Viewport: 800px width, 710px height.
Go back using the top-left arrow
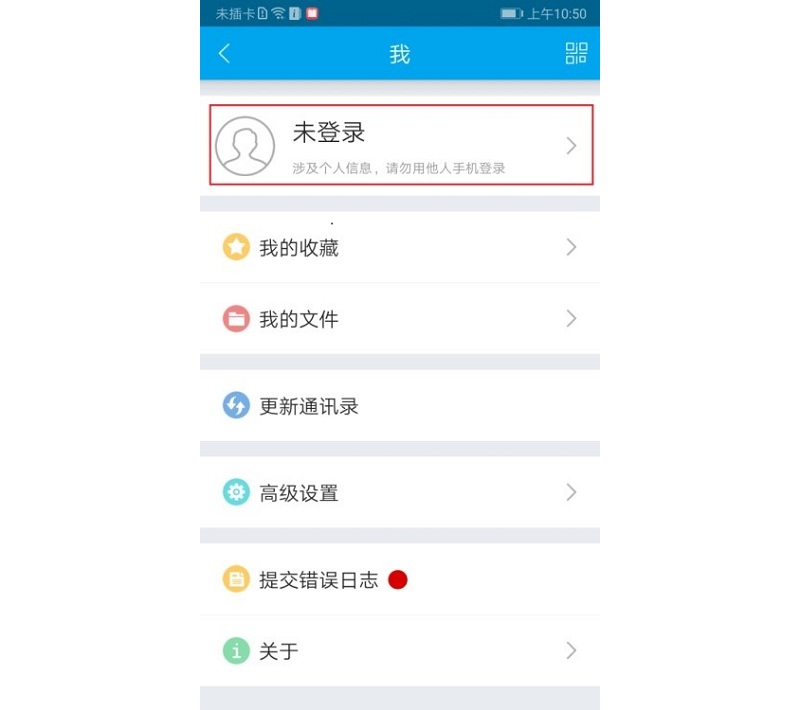pos(224,54)
